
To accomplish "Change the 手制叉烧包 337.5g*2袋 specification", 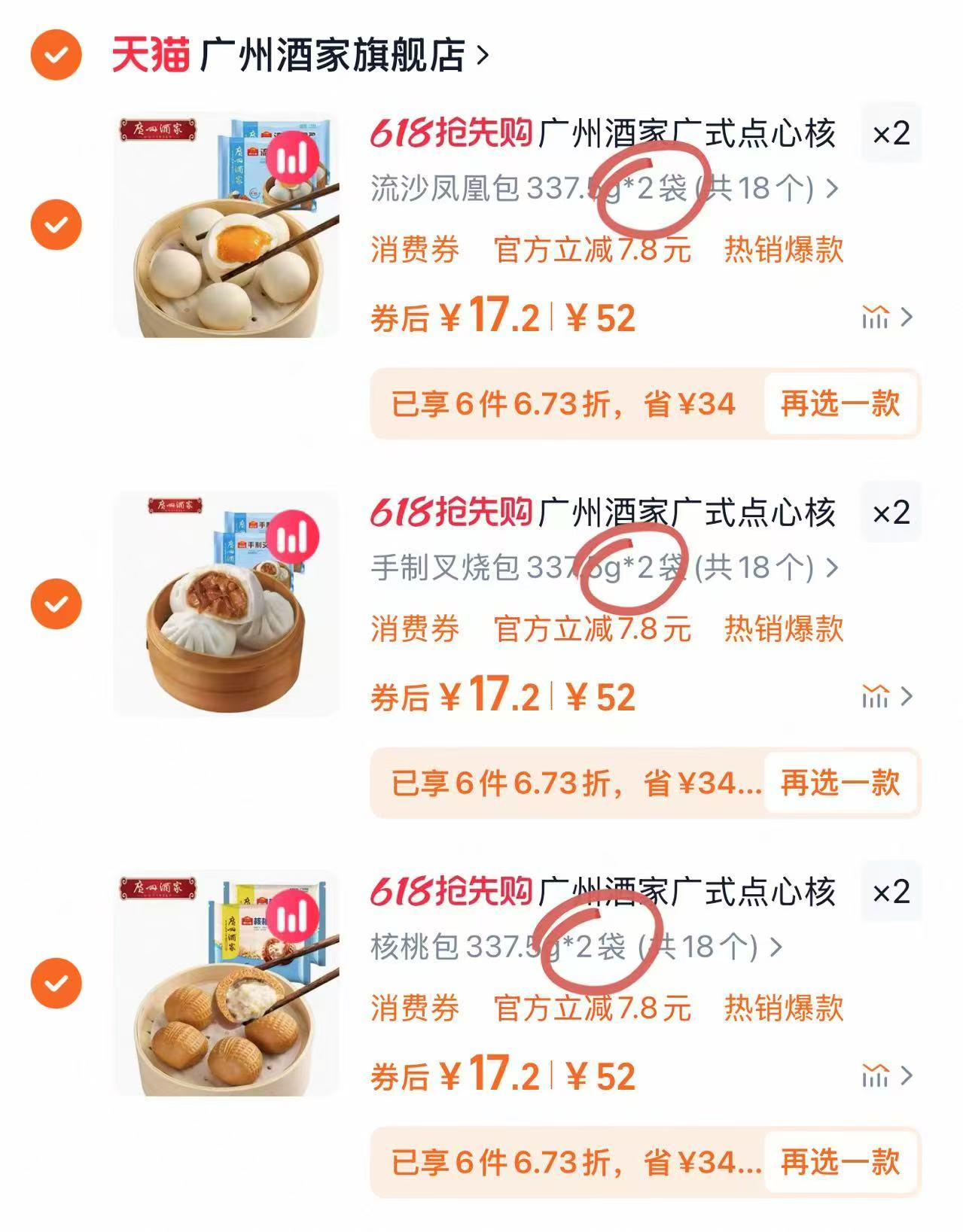I will pyautogui.click(x=602, y=567).
